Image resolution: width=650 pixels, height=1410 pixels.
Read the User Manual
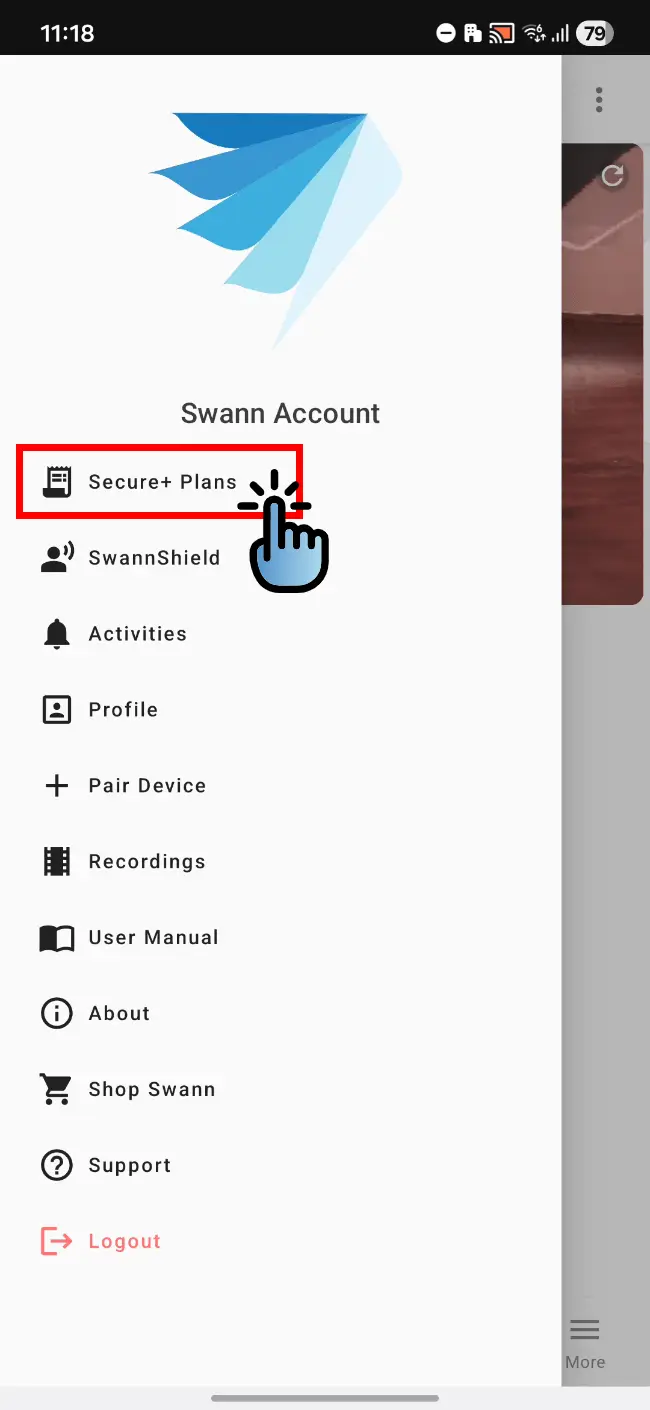click(x=152, y=938)
